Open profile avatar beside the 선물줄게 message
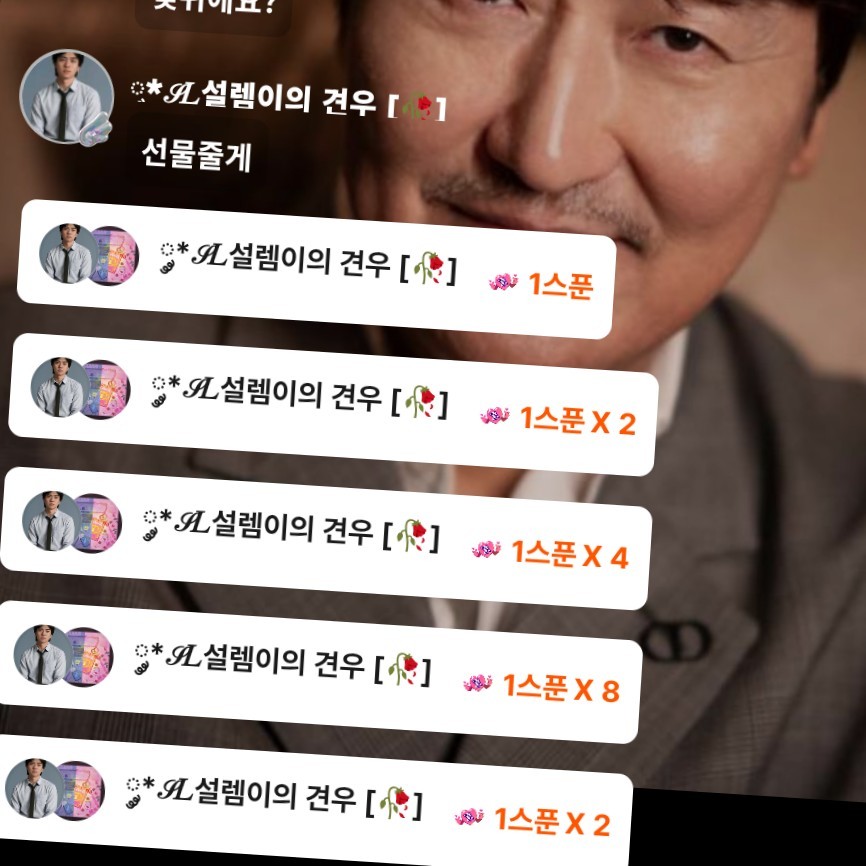The height and width of the screenshot is (866, 866). (65, 97)
